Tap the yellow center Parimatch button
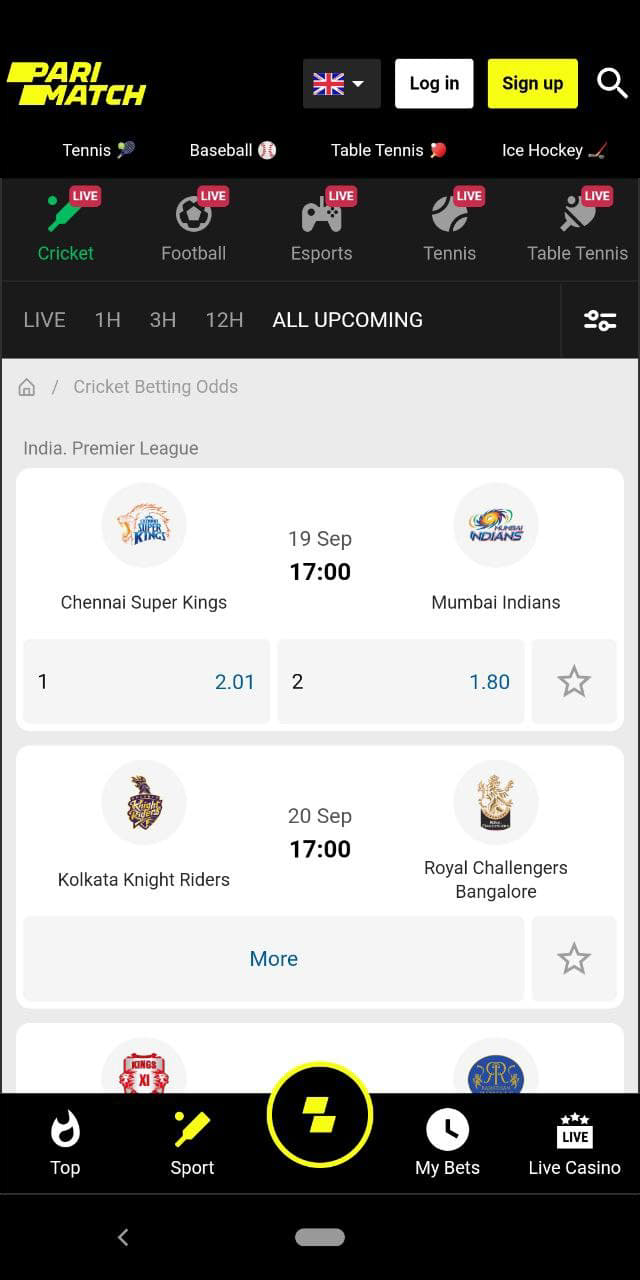Image resolution: width=640 pixels, height=1280 pixels. pos(320,1114)
